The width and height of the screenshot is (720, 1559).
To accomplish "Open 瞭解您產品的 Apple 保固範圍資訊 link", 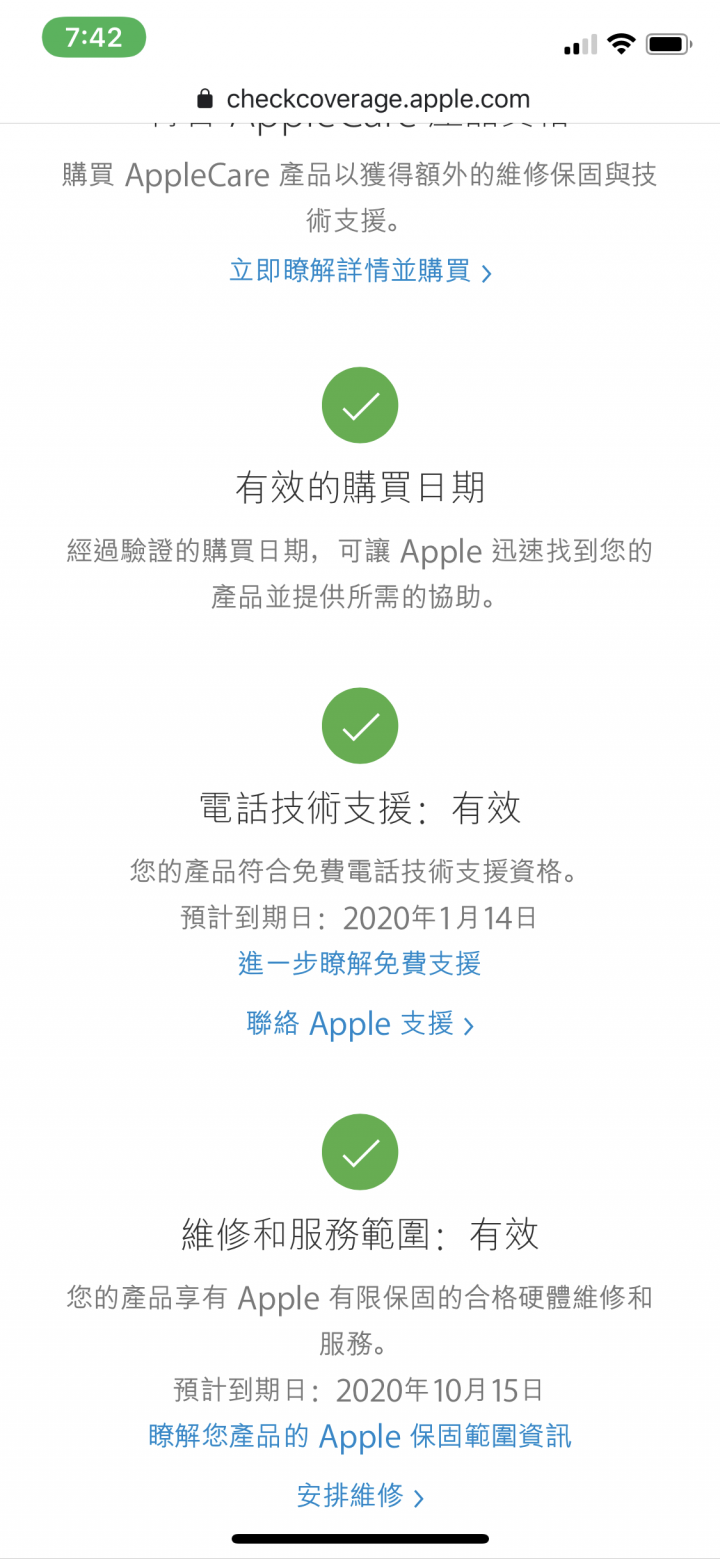I will pyautogui.click(x=360, y=1437).
